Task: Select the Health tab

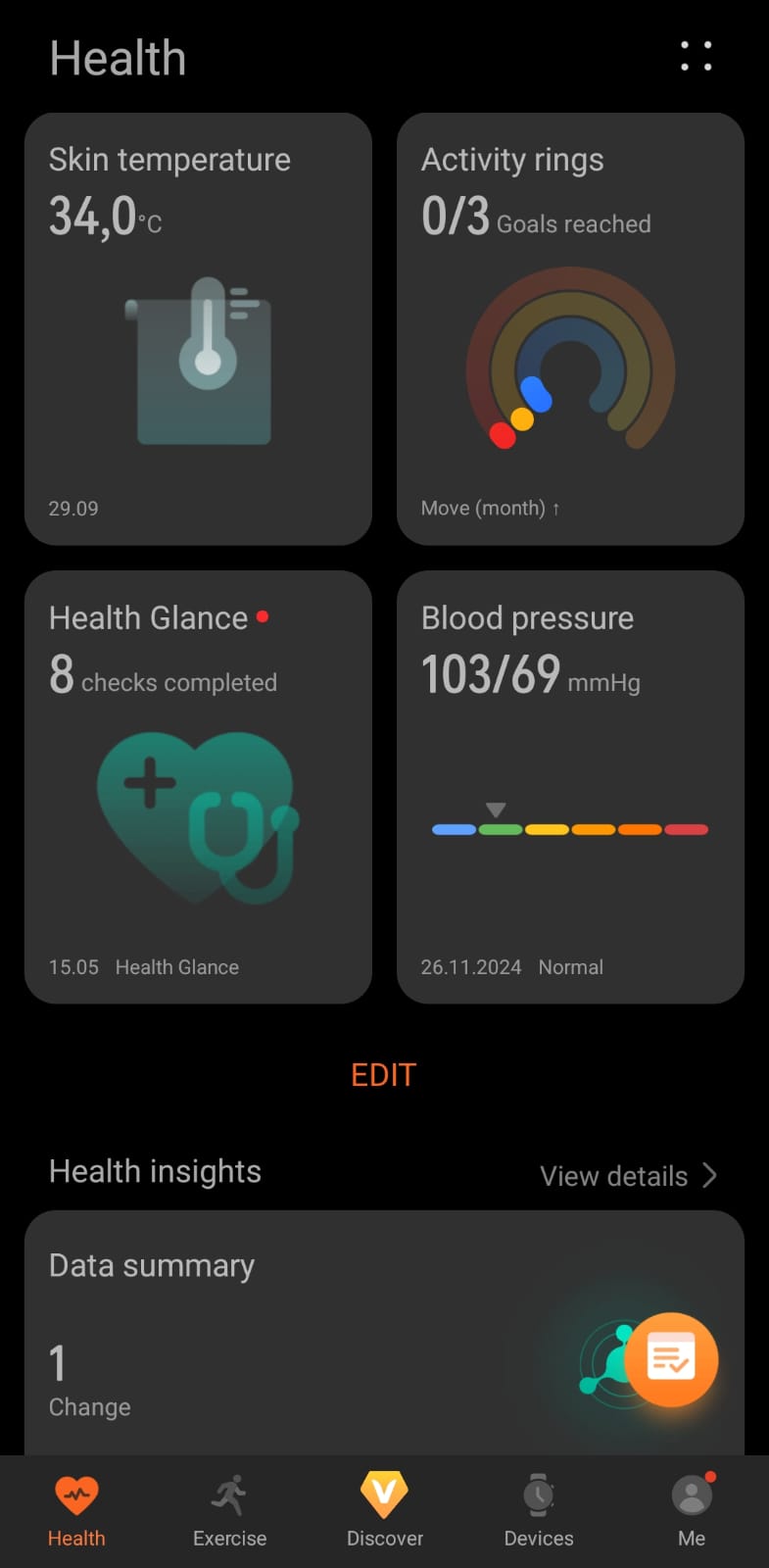Action: click(76, 1511)
